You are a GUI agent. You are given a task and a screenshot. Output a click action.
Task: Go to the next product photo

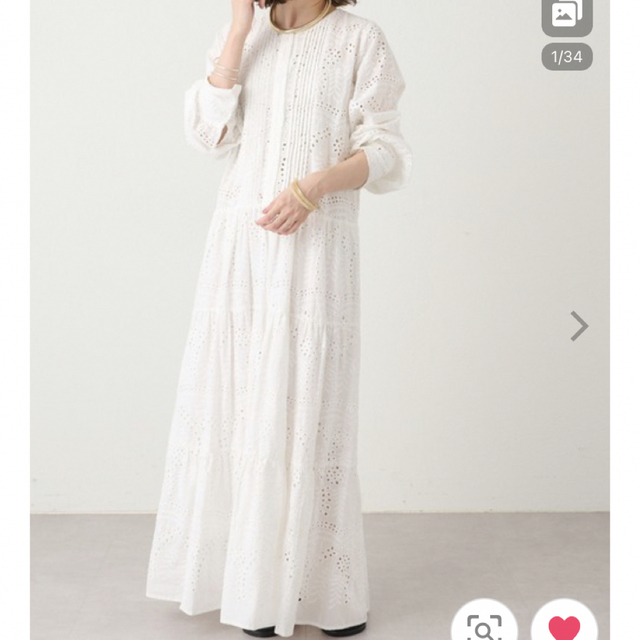point(579,326)
